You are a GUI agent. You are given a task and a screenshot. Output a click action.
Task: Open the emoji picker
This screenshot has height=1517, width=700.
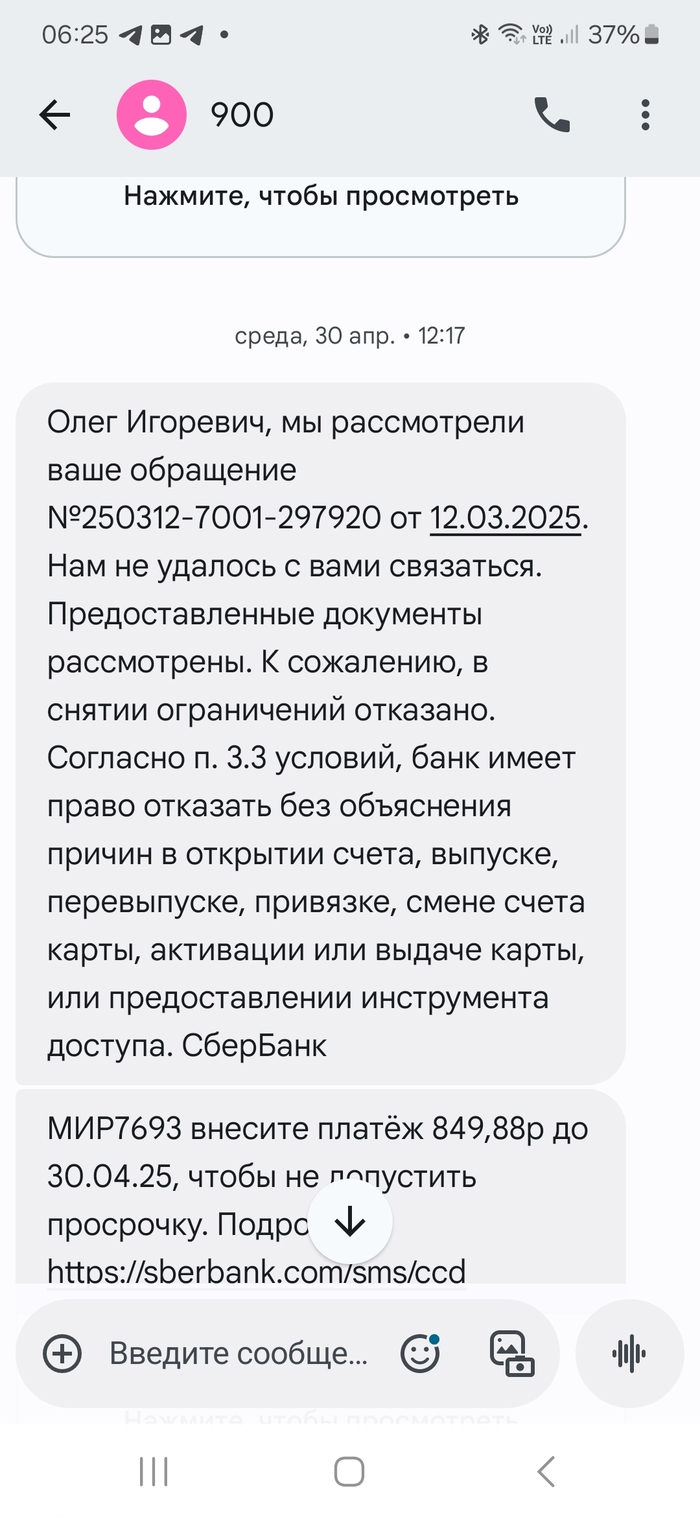pos(420,1354)
